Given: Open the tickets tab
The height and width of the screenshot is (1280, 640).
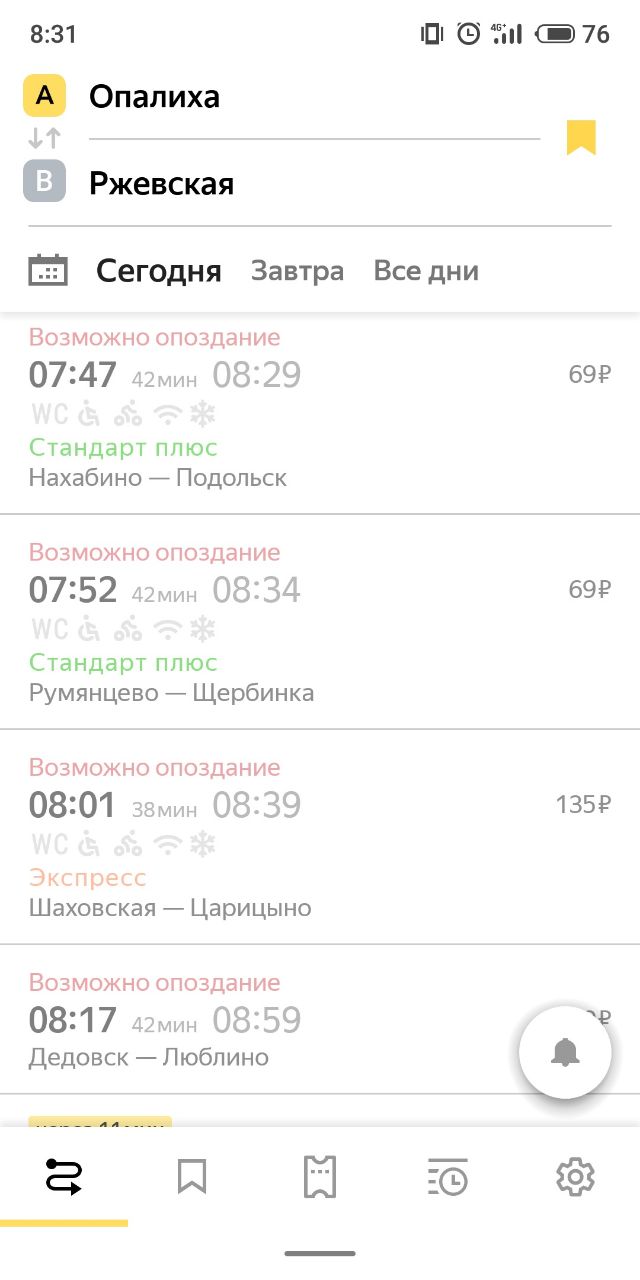Looking at the screenshot, I should tap(320, 1177).
